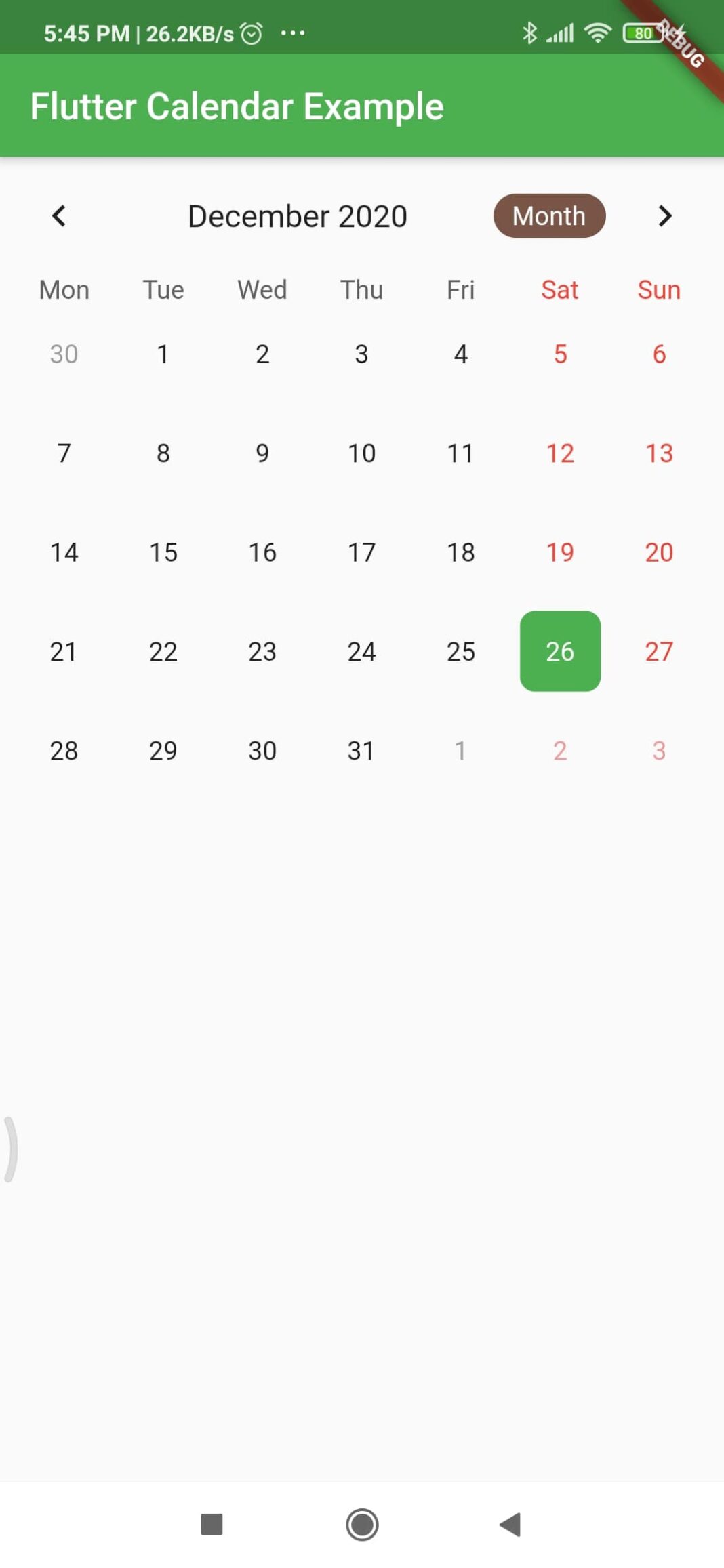724x1568 pixels.
Task: Tap the system back button
Action: pos(510,1525)
